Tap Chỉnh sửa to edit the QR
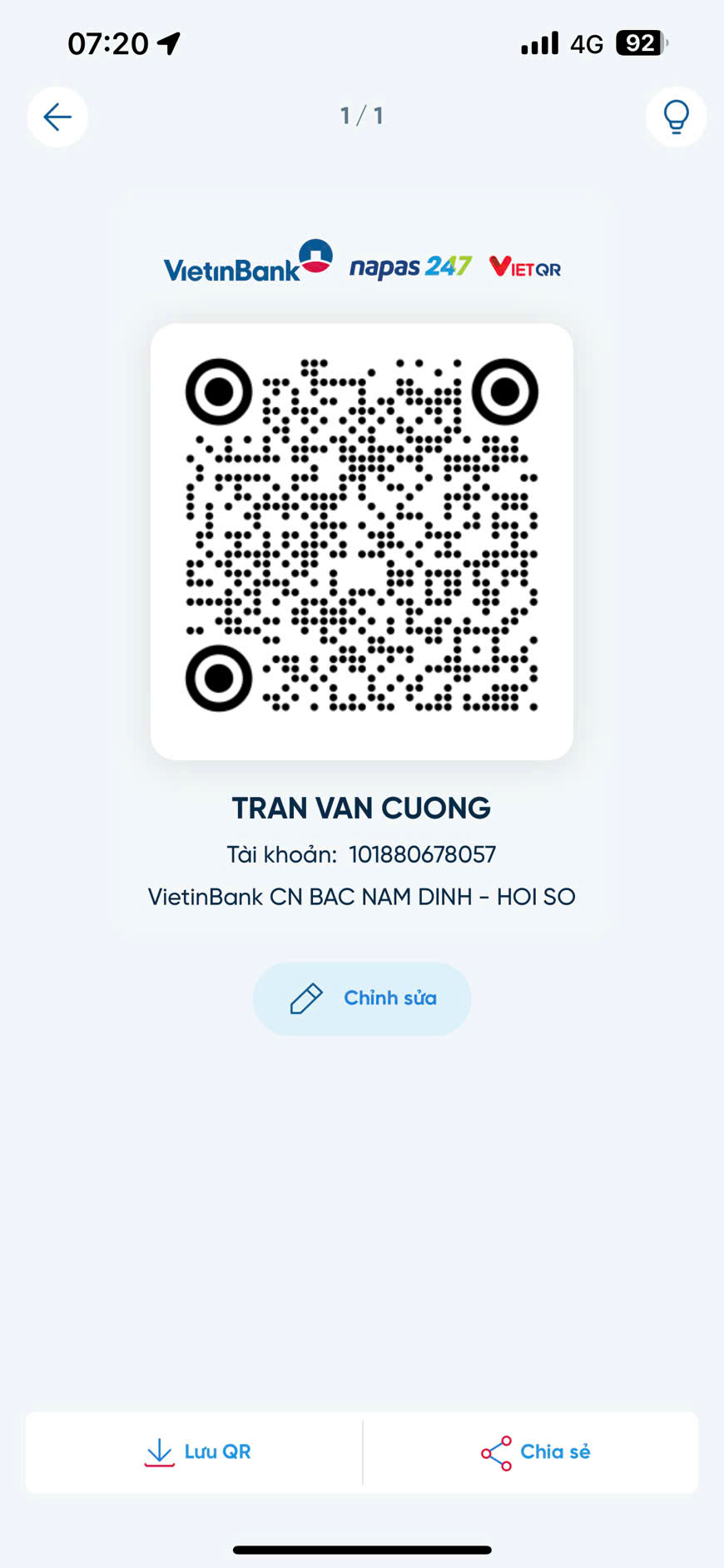Screen dimensions: 724x1568 tap(362, 998)
